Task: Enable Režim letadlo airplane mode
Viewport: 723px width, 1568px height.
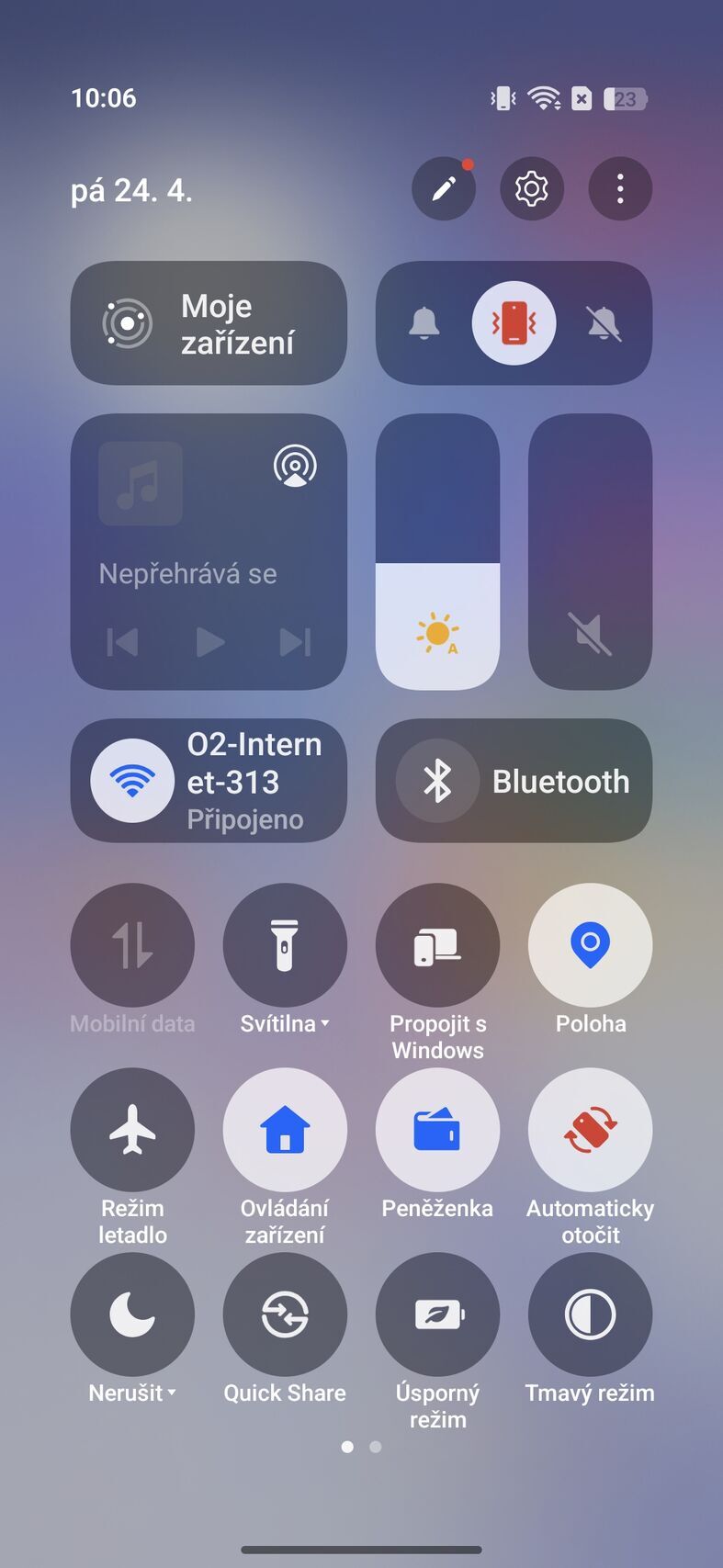Action: point(132,1130)
